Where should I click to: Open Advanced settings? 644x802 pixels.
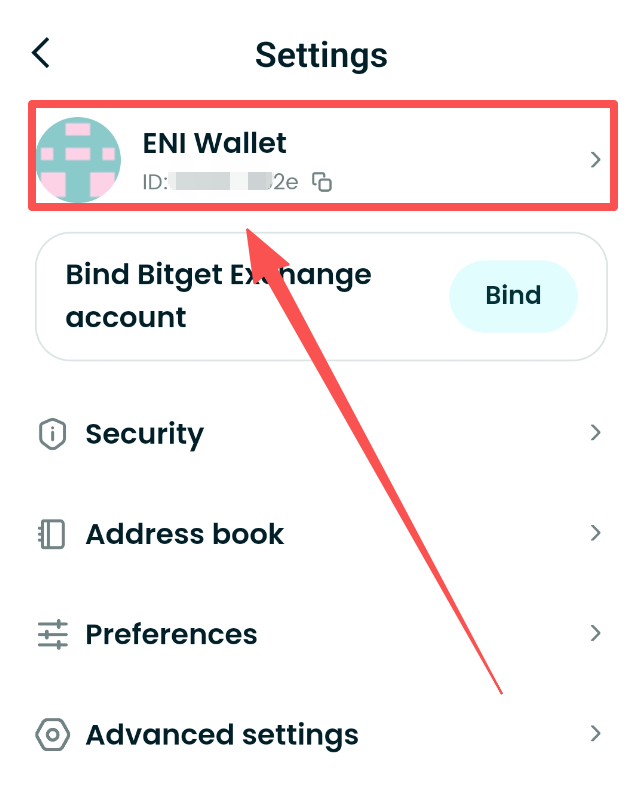(x=320, y=735)
